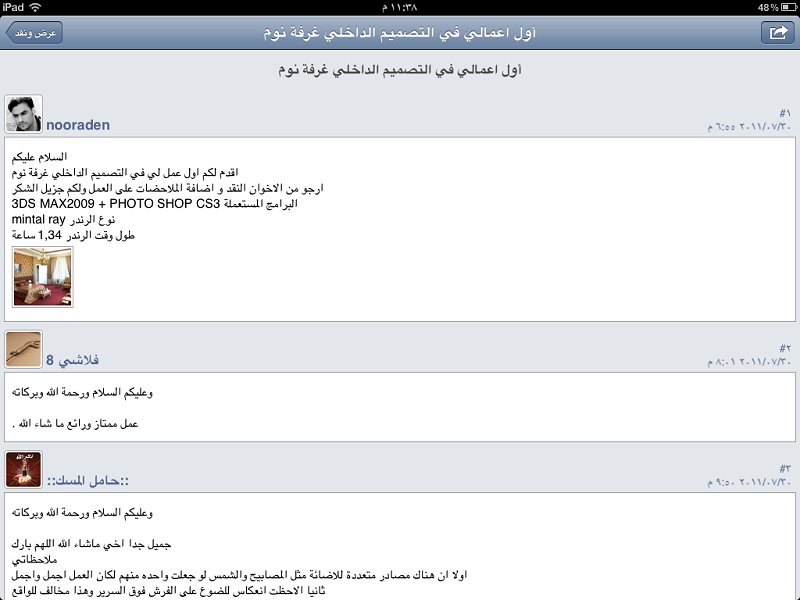Open فلاشي 8 user profile
Viewport: 800px width, 600px height.
73,360
